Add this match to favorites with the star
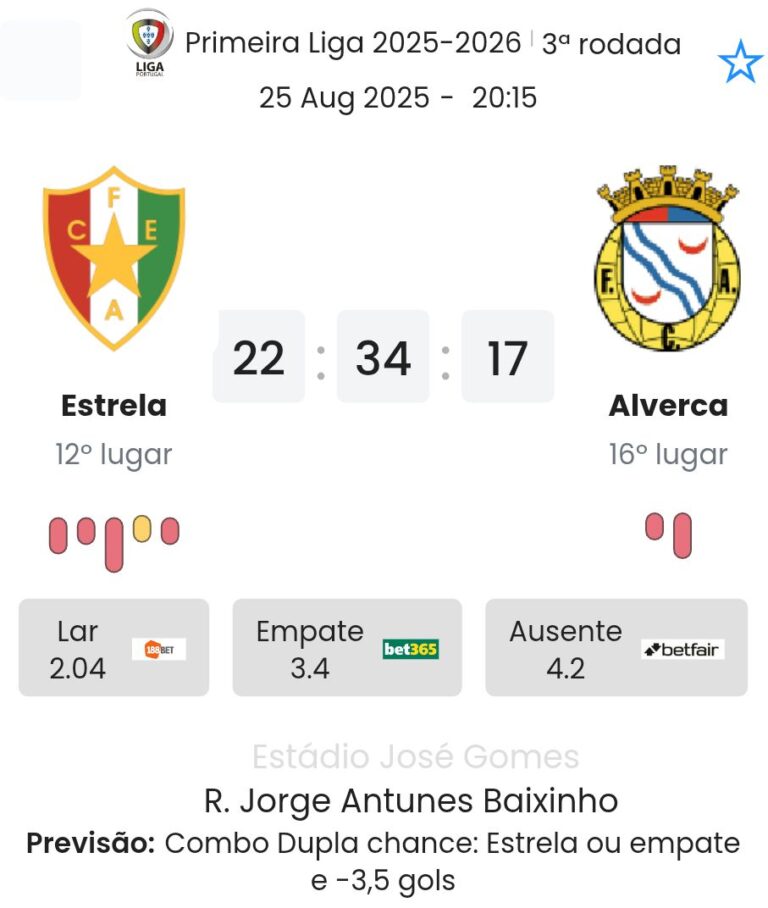 click(740, 62)
